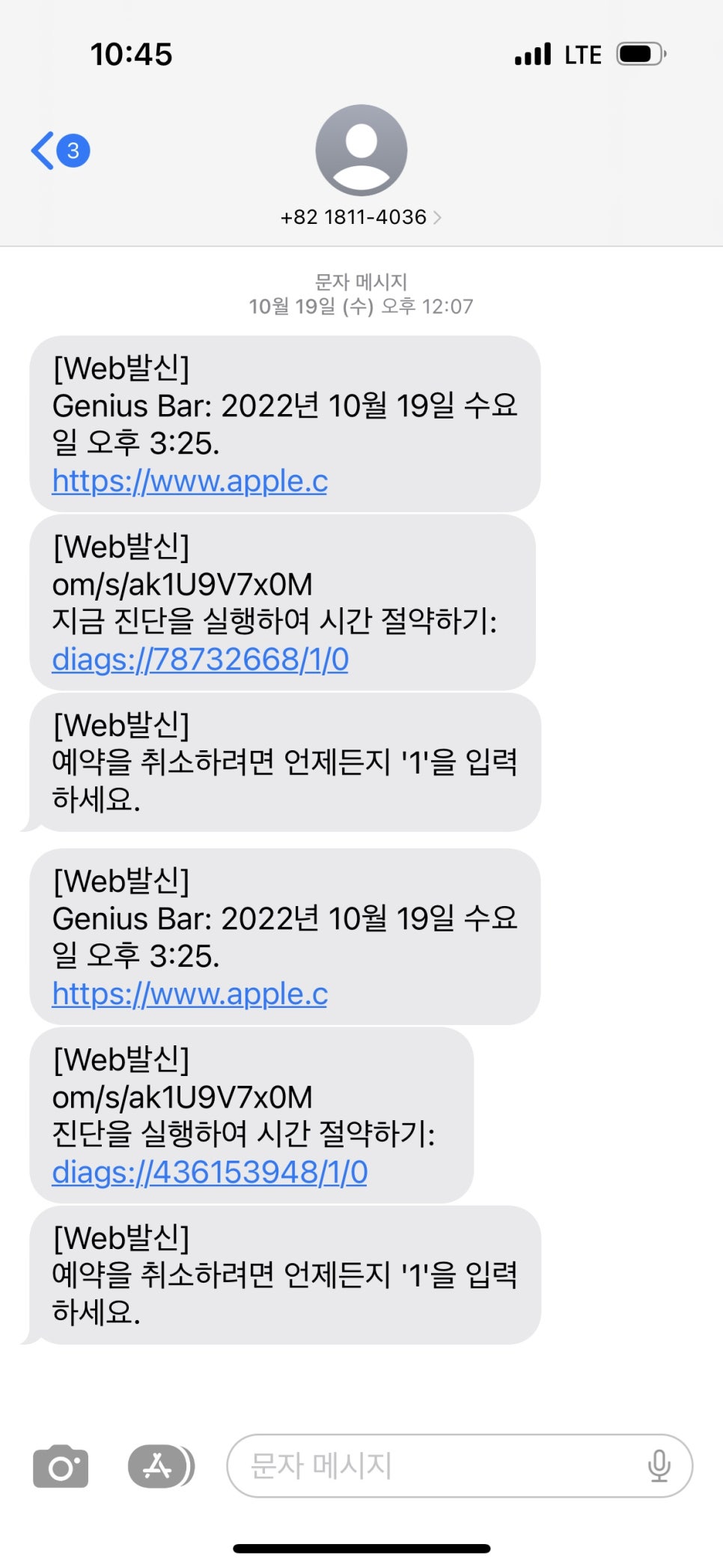Open the App Store apps drawer
Screen dimensions: 723x1568
159,1466
